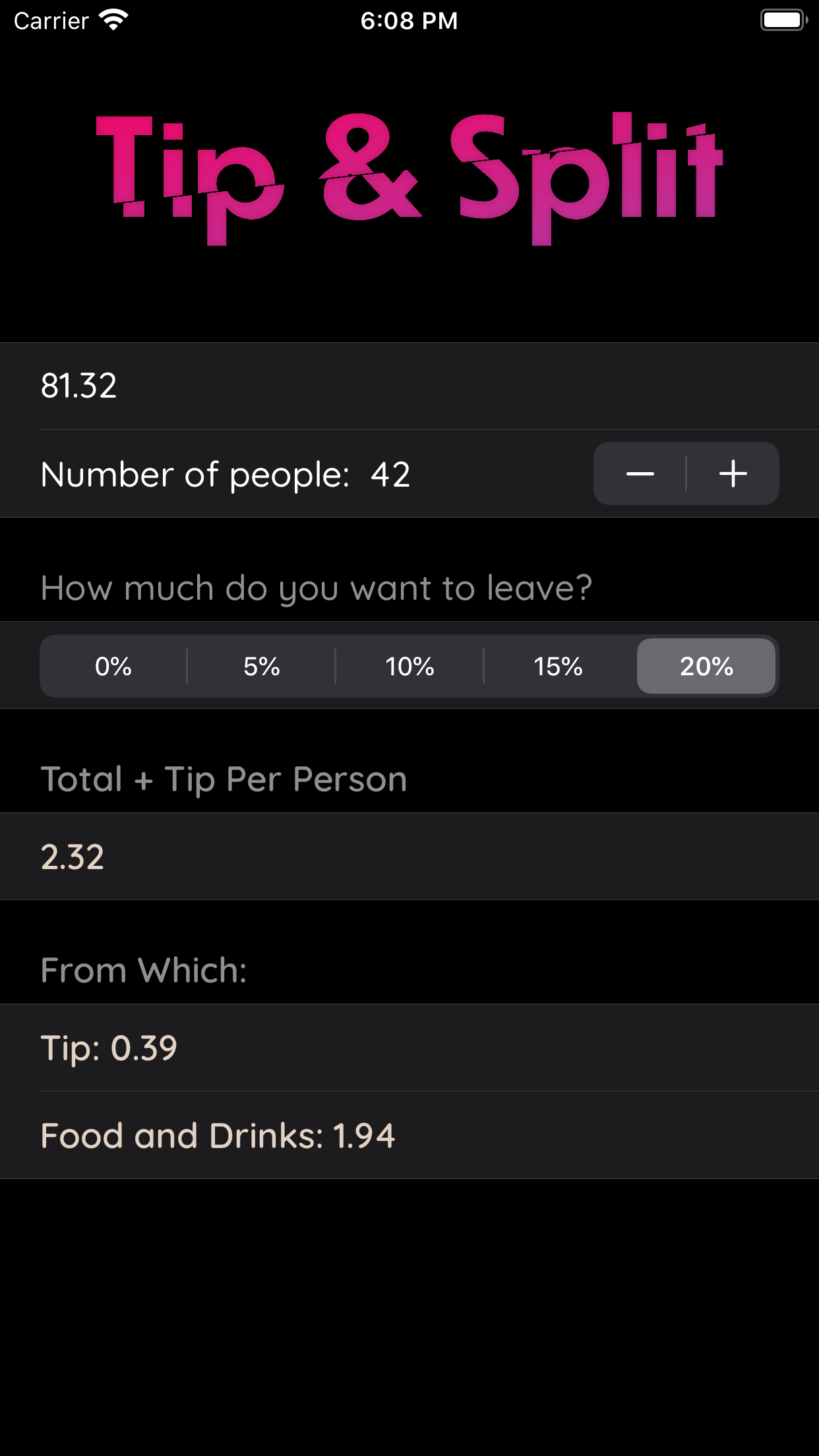Screen dimensions: 819x1456
Task: Tap the battery icon in status bar
Action: (785, 20)
